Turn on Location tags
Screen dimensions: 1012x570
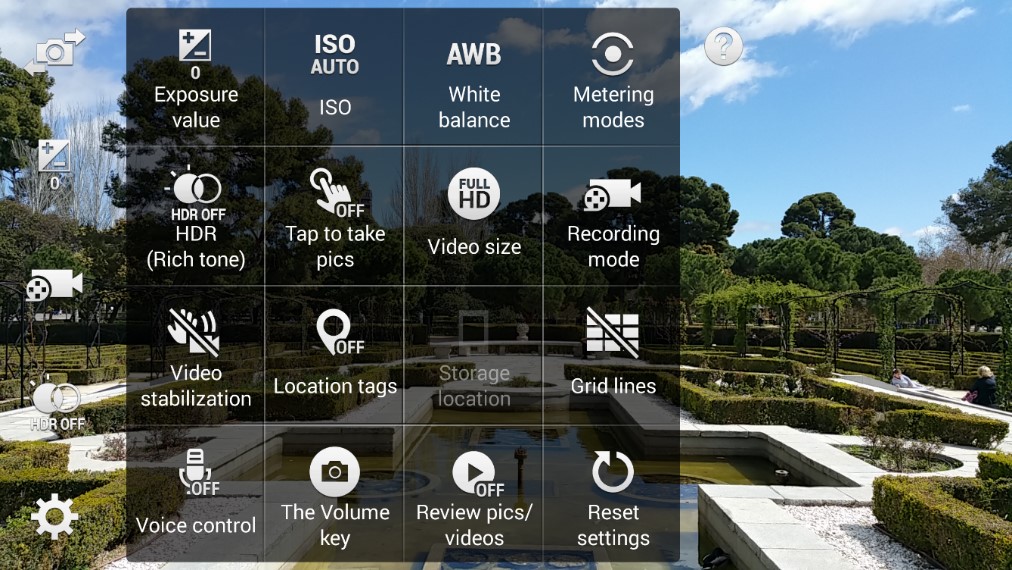pyautogui.click(x=334, y=354)
